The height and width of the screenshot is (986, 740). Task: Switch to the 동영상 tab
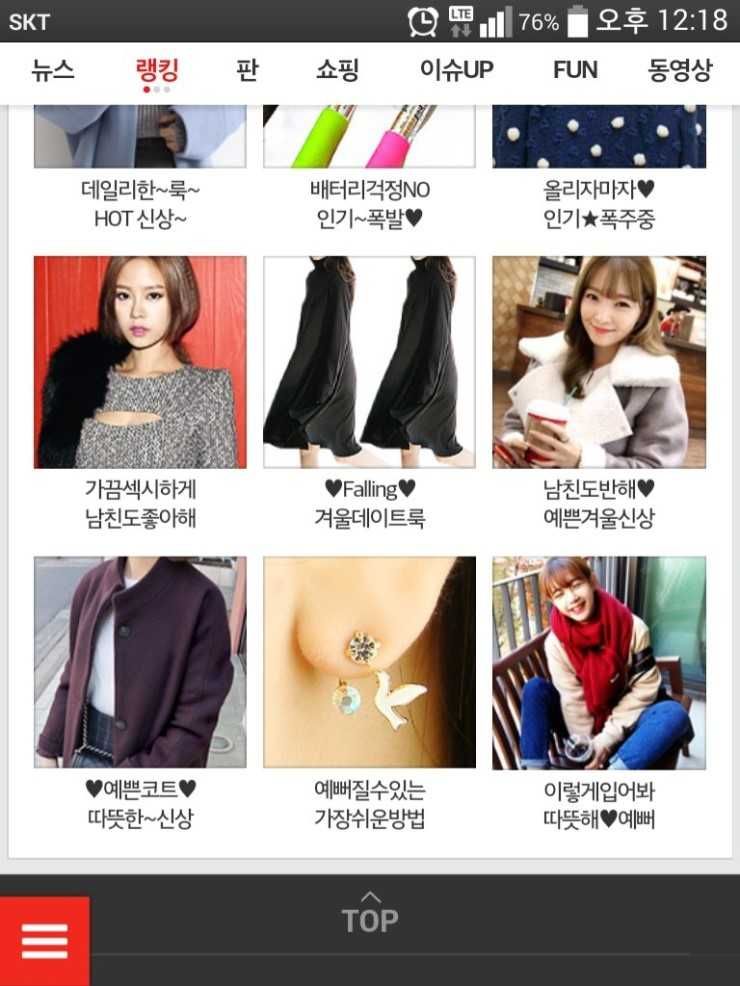680,71
